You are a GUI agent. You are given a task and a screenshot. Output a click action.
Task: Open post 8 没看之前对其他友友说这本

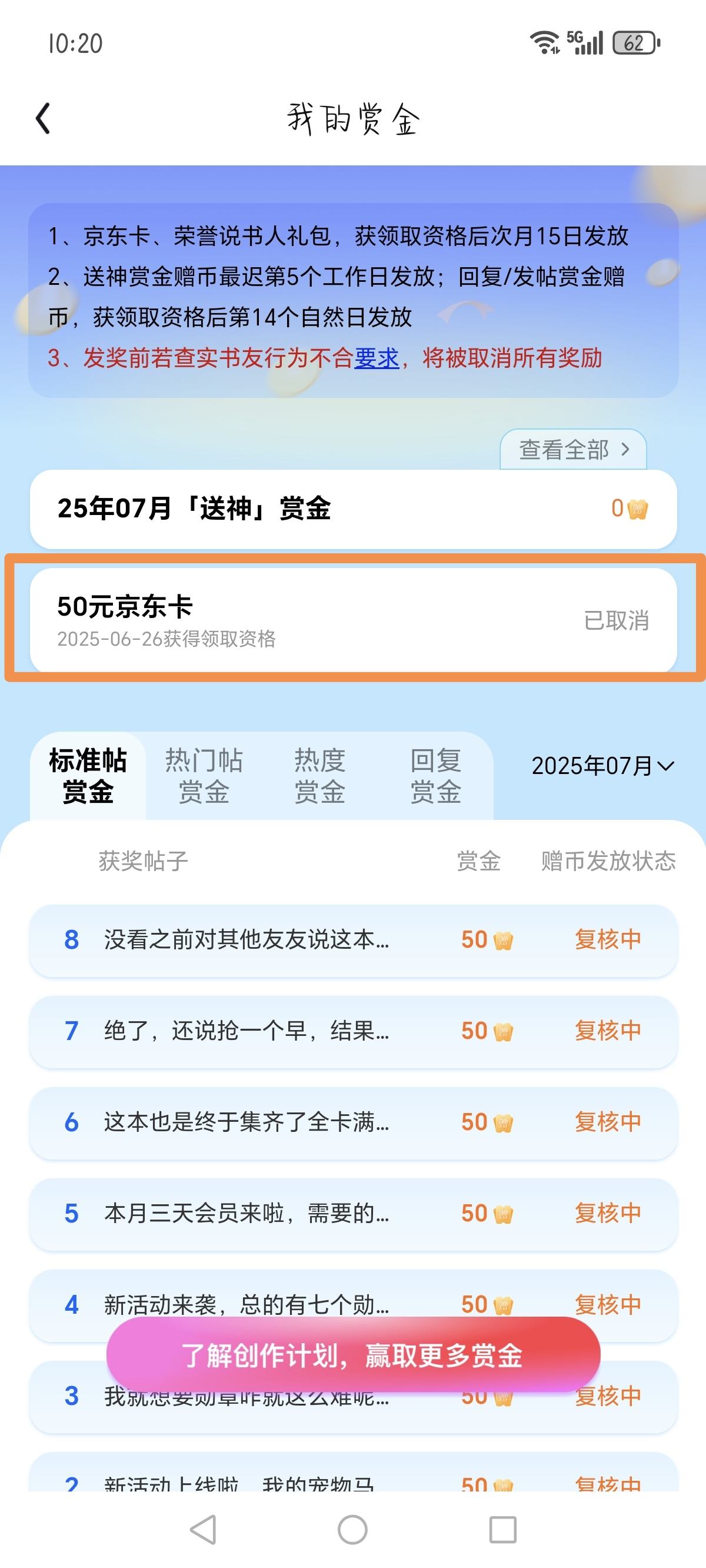pos(353,941)
